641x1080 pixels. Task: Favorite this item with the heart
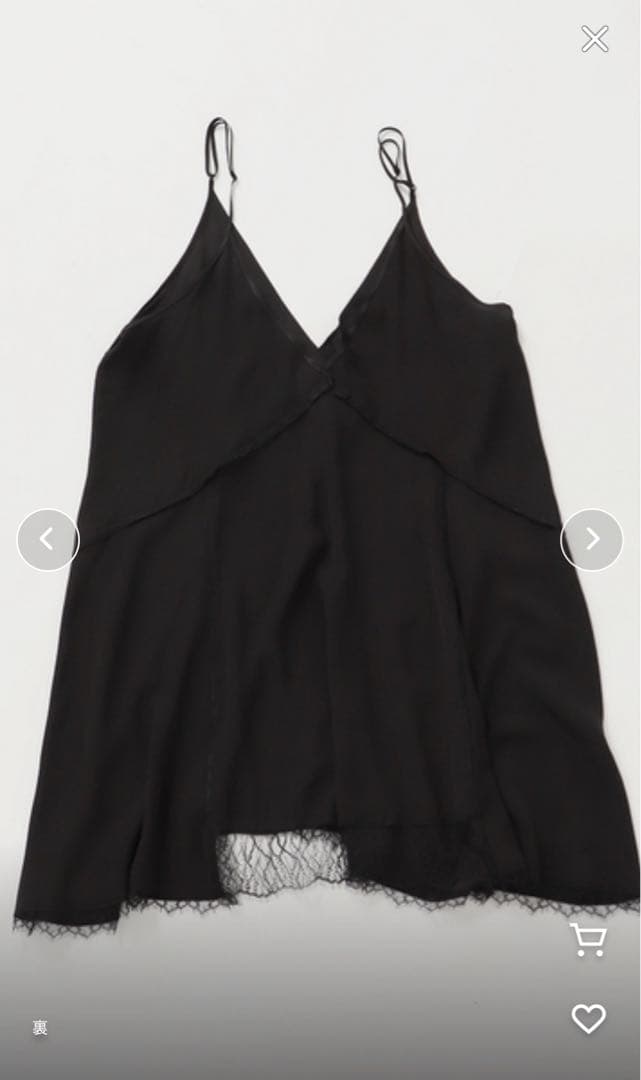click(588, 1018)
